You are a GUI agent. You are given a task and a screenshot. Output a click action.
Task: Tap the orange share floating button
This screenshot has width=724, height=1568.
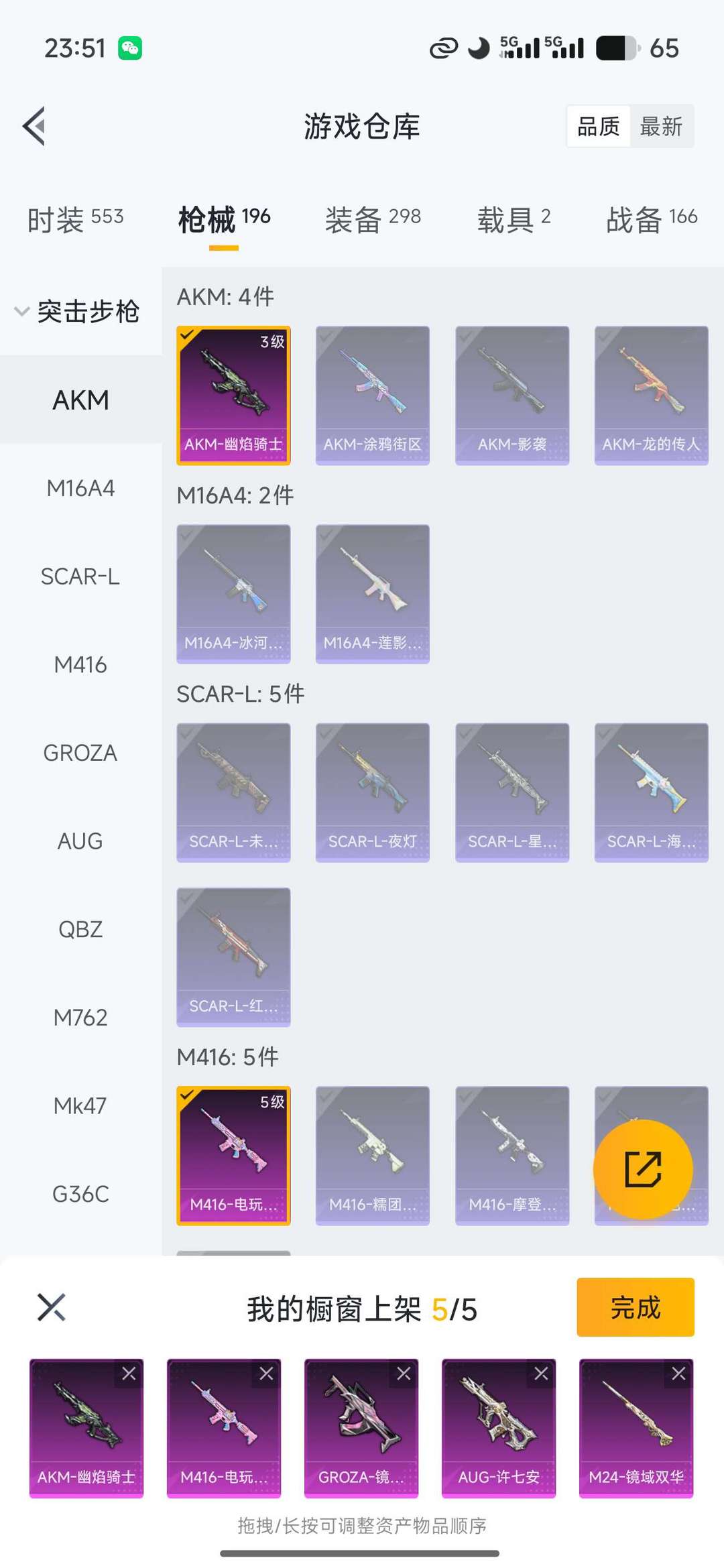pos(643,1169)
